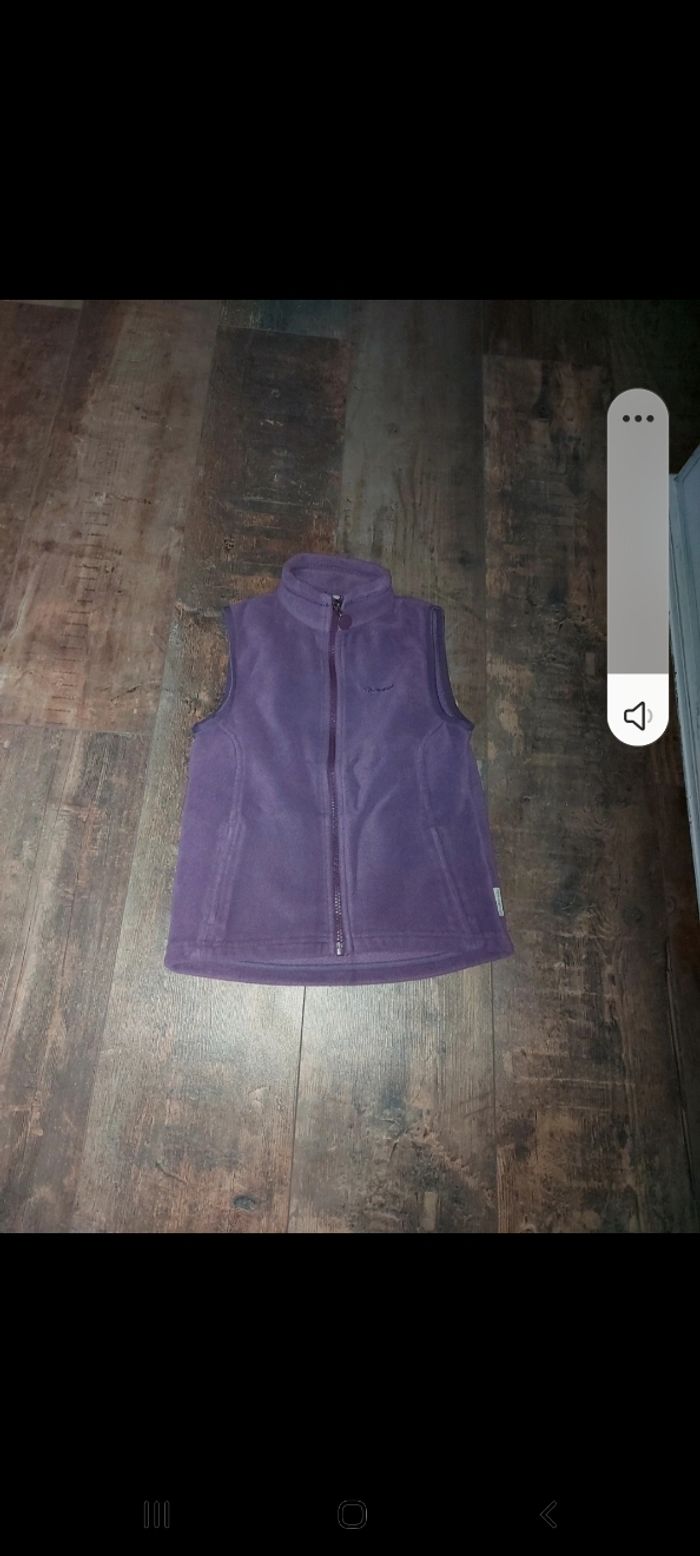Go back using the system back button

tap(548, 1514)
